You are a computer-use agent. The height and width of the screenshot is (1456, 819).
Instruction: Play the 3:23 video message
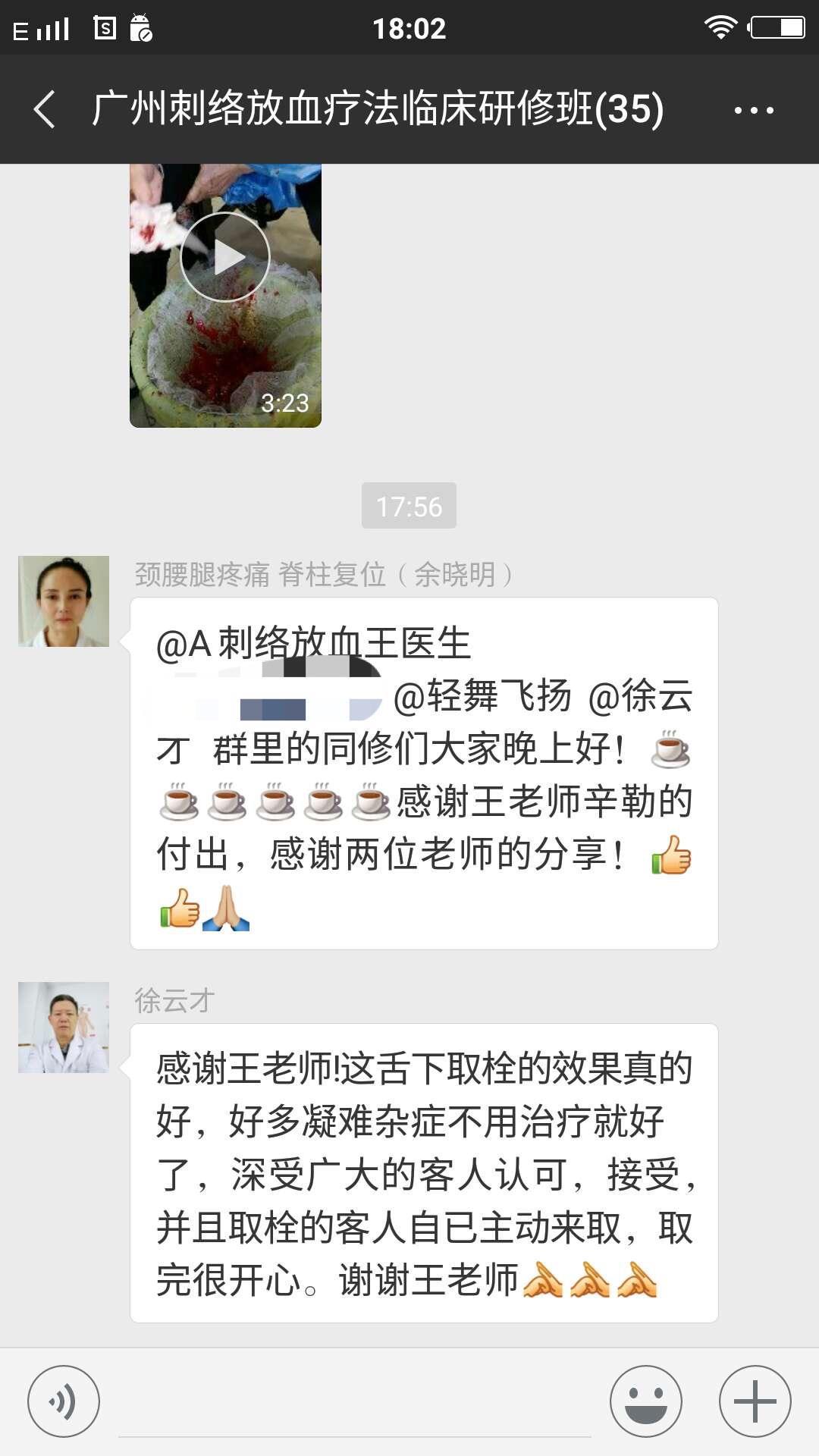point(225,258)
